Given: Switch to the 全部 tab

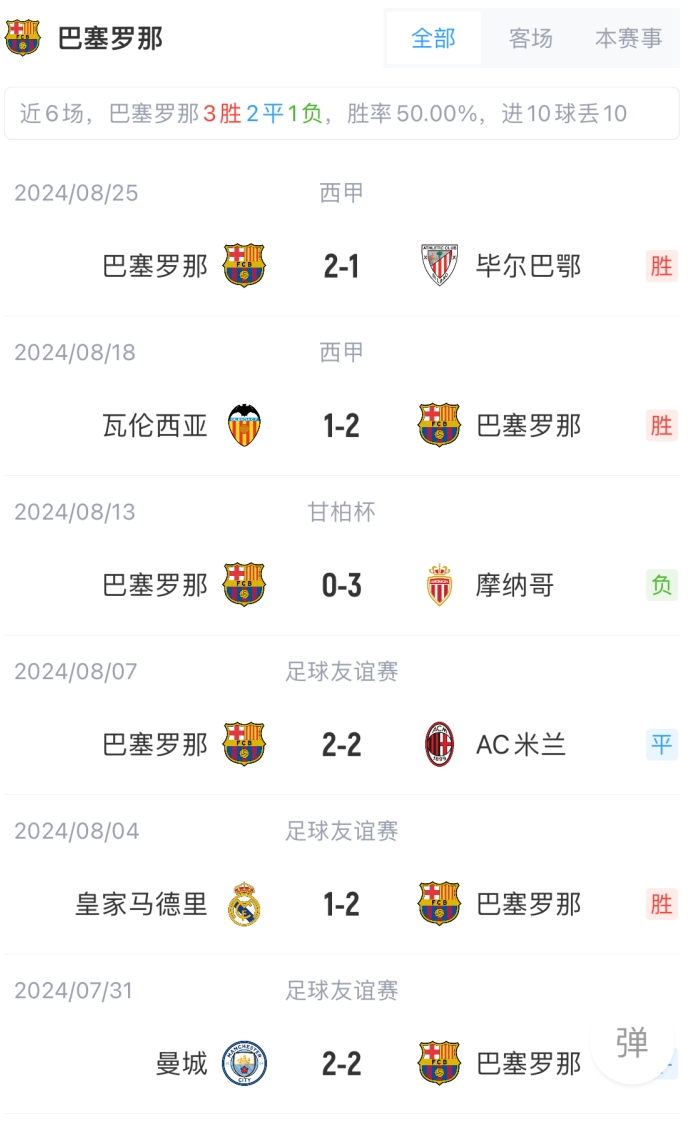Looking at the screenshot, I should click(x=433, y=39).
